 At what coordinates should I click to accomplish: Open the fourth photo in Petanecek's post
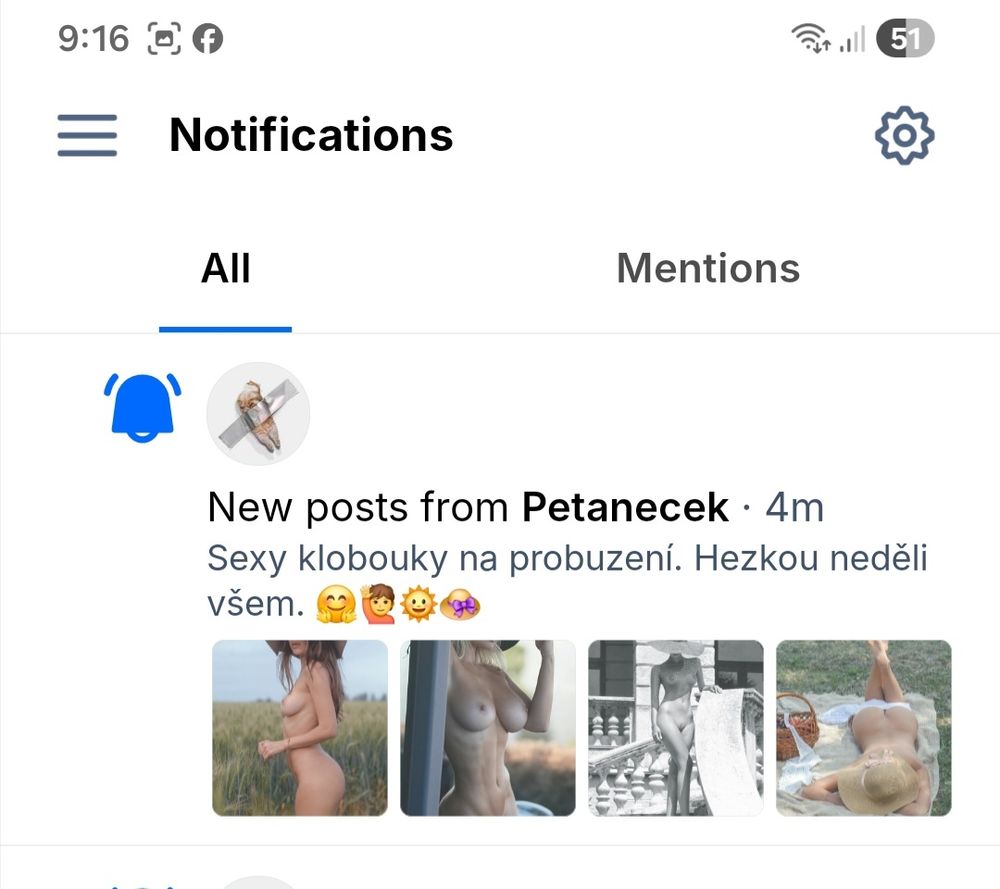tap(864, 728)
